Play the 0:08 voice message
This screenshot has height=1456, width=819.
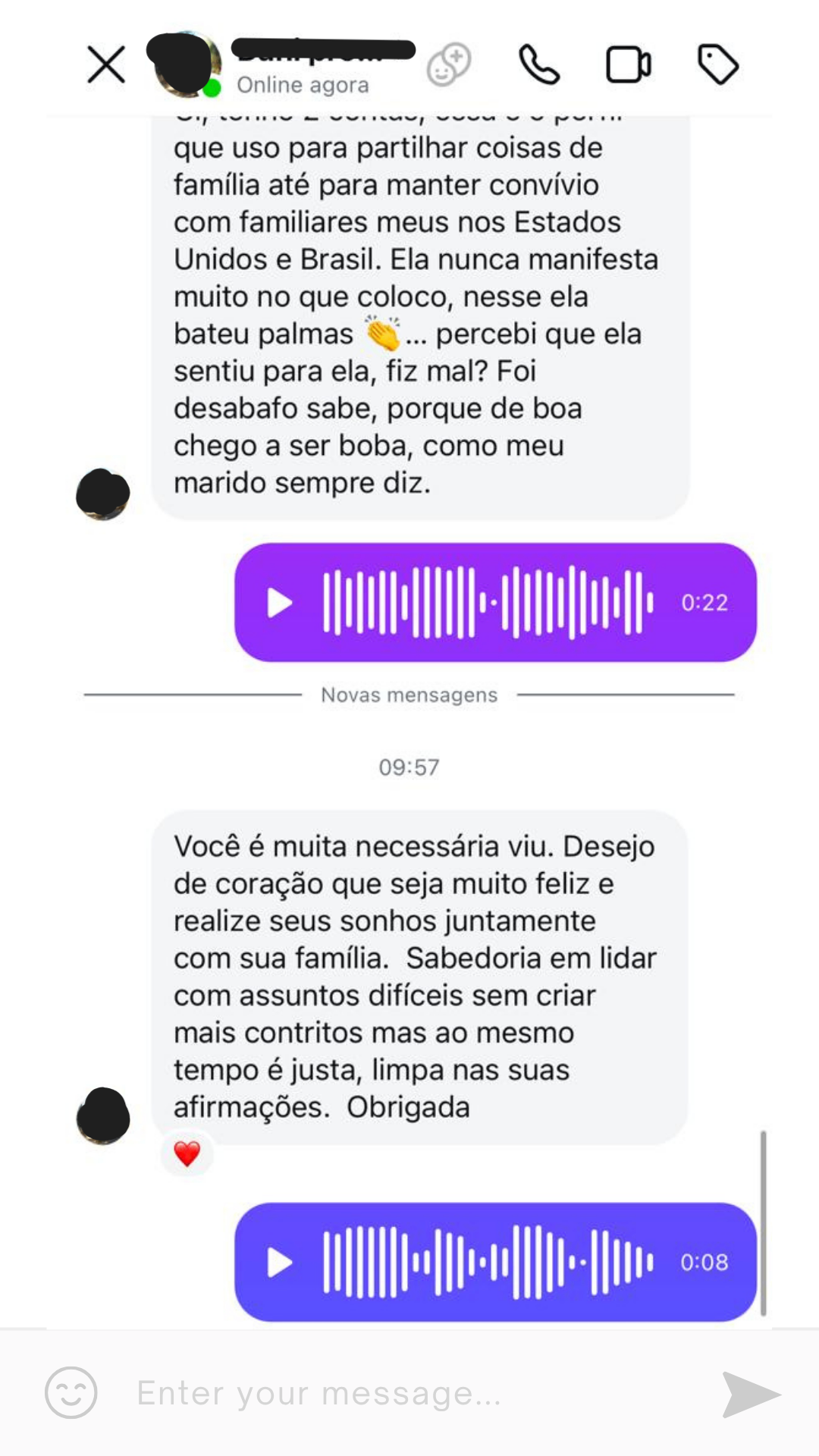point(280,1263)
